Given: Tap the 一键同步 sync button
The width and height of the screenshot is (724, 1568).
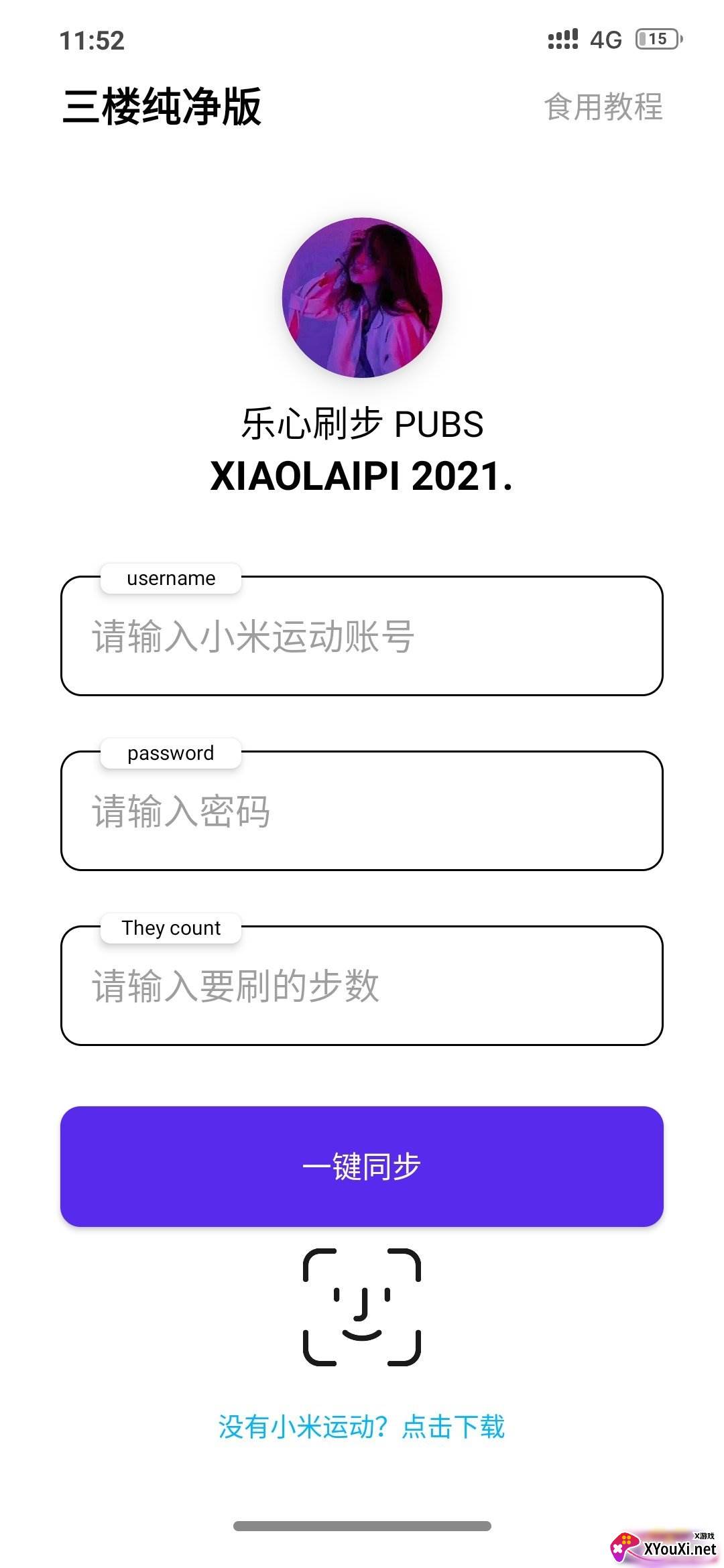Looking at the screenshot, I should pyautogui.click(x=362, y=1167).
